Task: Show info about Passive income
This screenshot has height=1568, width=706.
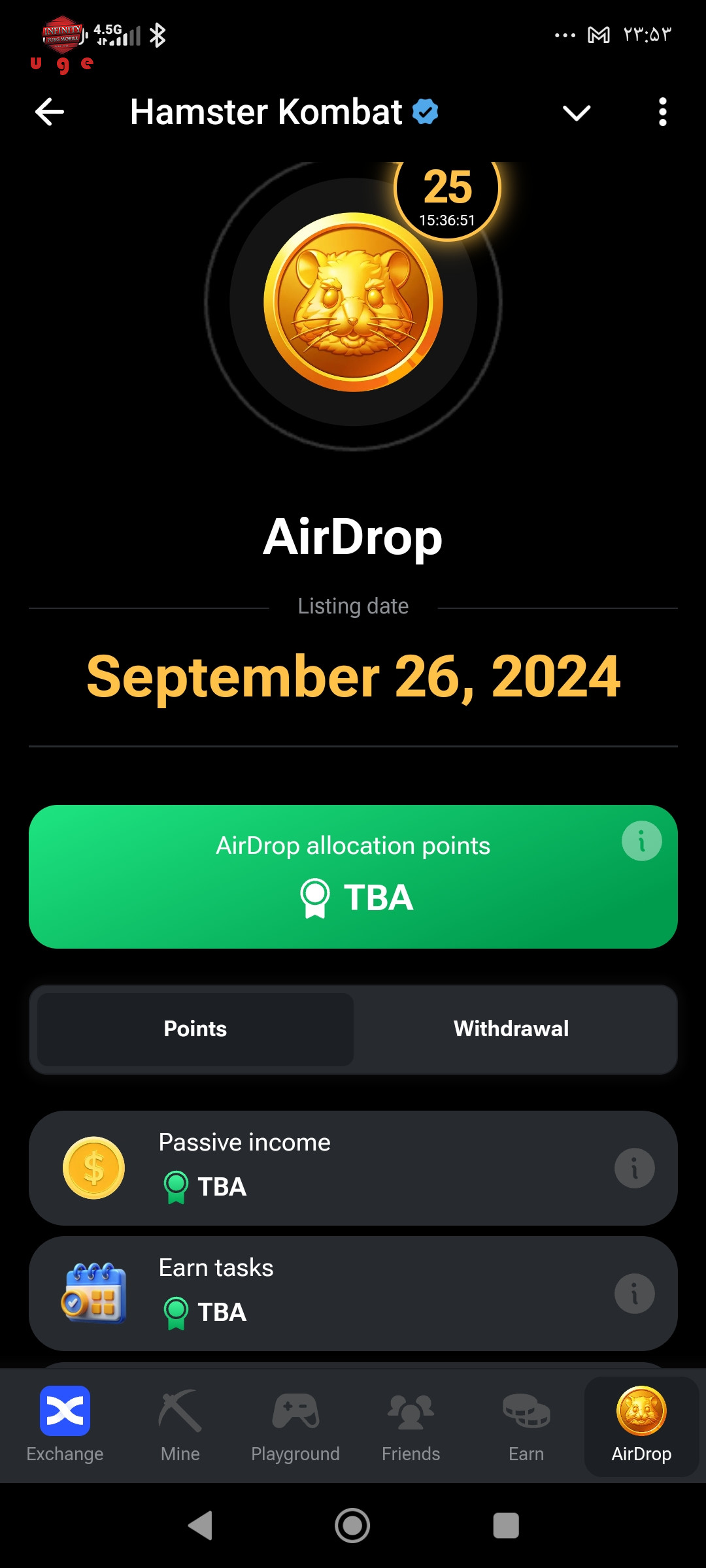Action: point(634,1168)
